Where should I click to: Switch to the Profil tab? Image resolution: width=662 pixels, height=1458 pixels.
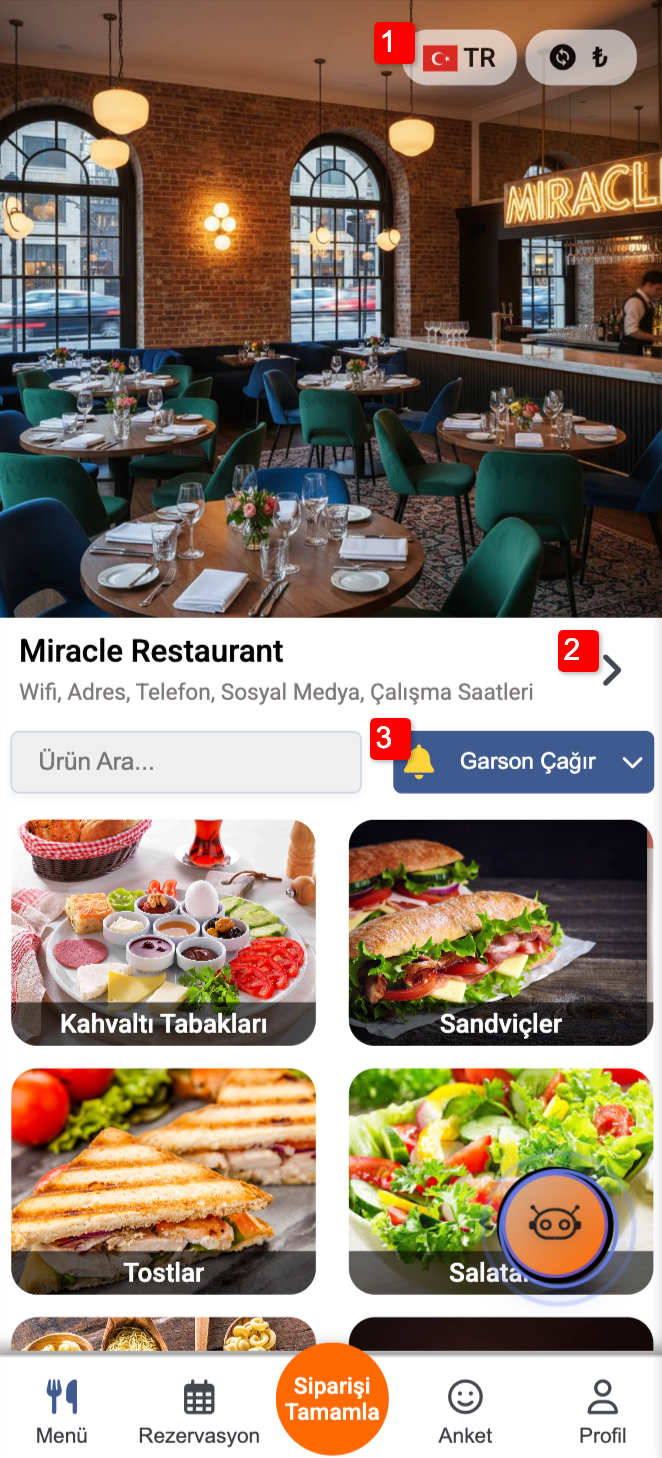click(x=602, y=1411)
